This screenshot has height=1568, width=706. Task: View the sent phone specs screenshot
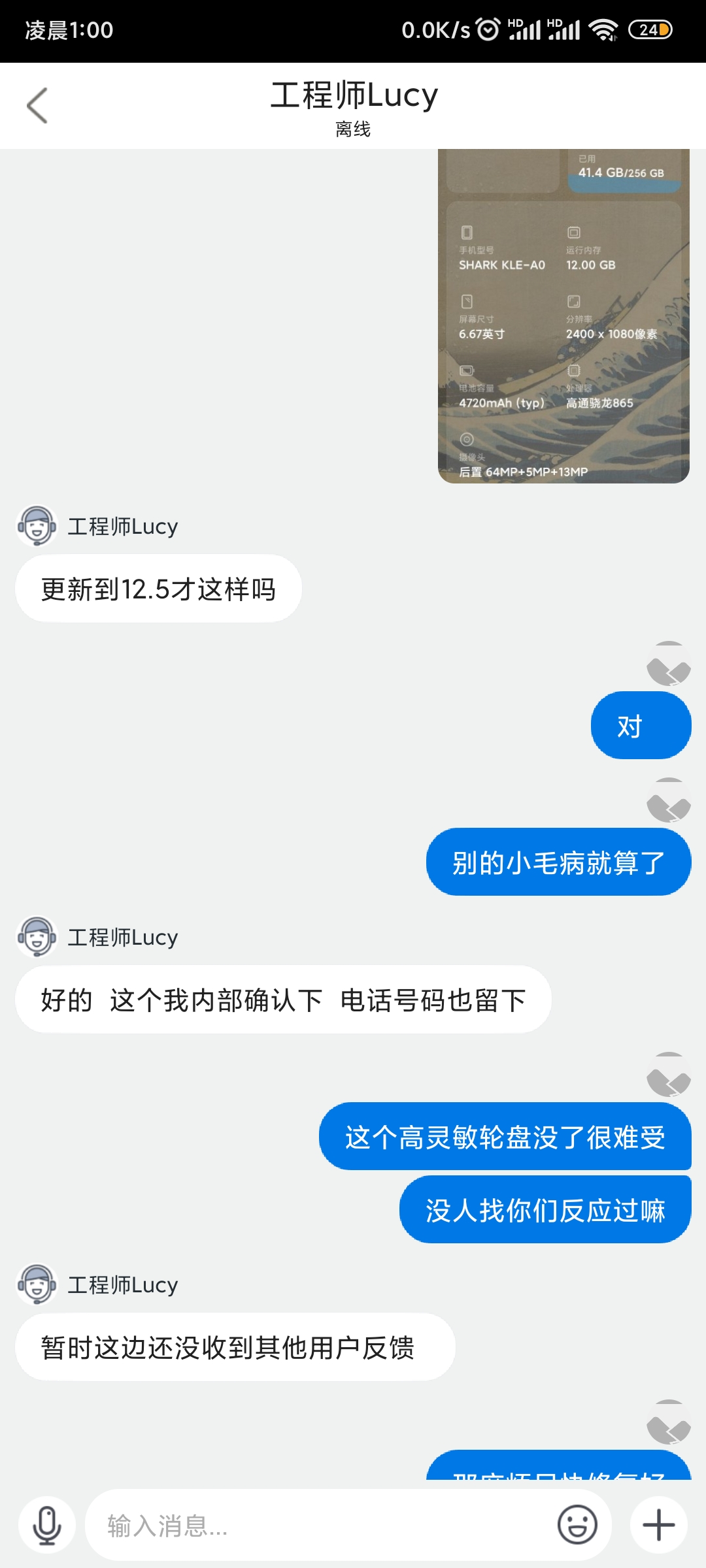tap(563, 316)
